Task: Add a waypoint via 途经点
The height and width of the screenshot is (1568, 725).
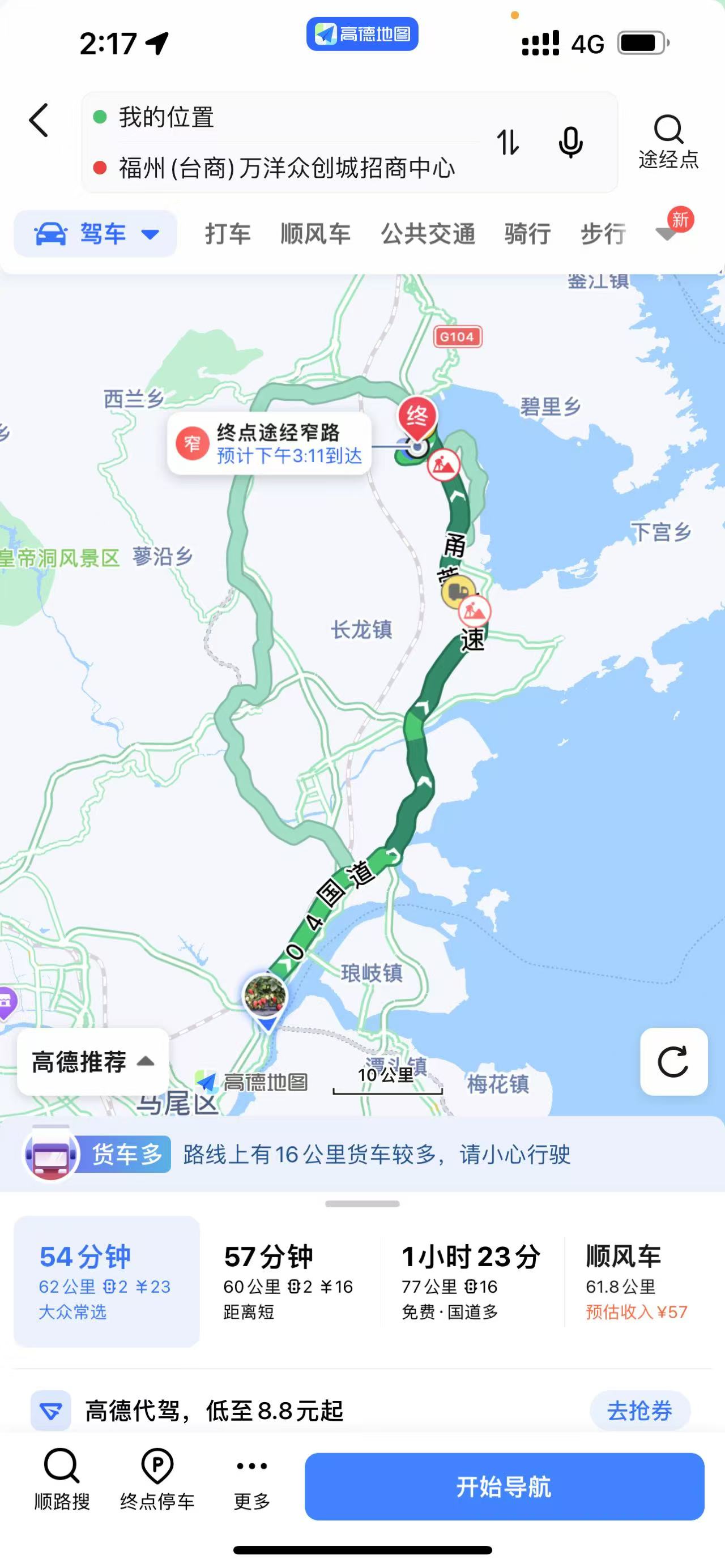Action: (x=668, y=141)
